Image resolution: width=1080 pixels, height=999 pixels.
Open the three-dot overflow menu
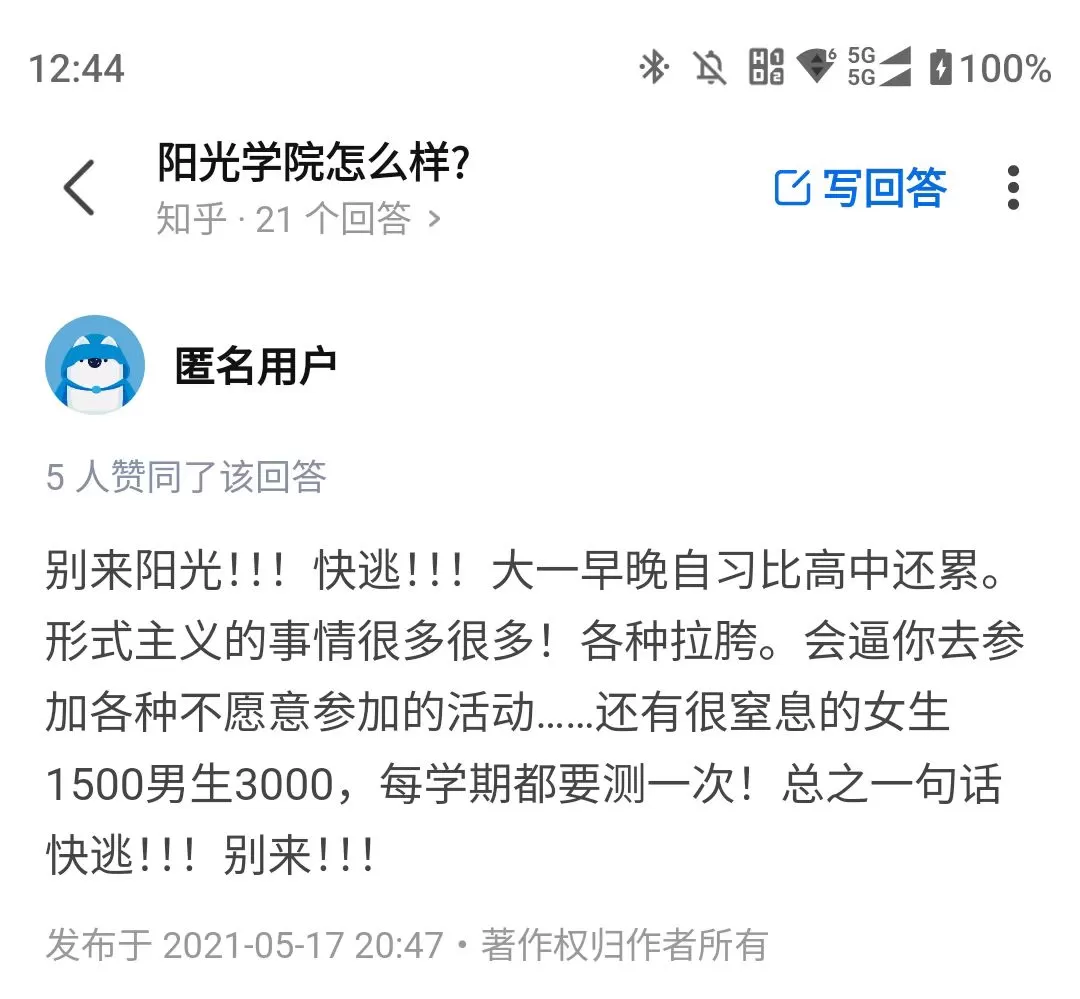coord(1013,187)
